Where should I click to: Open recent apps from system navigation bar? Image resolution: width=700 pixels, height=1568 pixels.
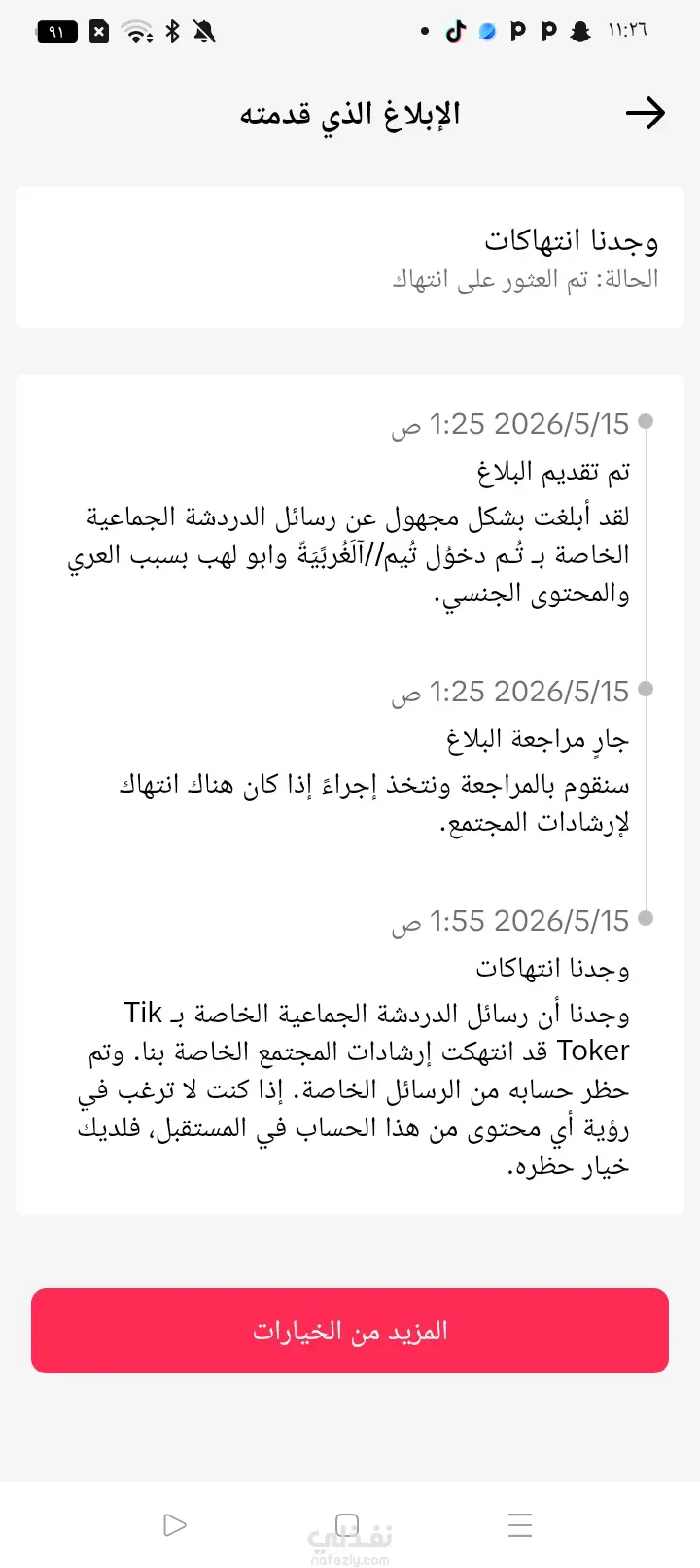(520, 1524)
